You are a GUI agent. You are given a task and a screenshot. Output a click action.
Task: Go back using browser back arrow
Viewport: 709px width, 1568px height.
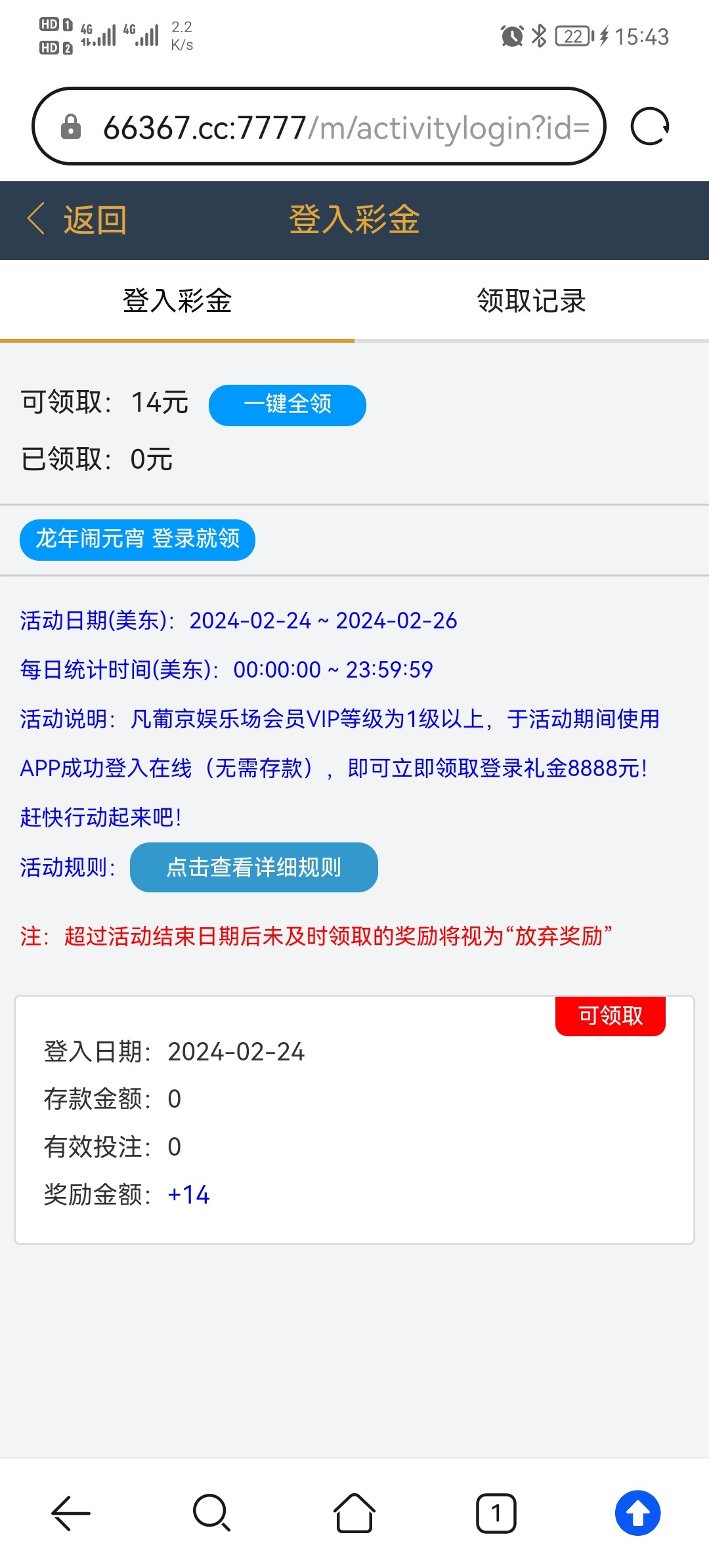[71, 1513]
